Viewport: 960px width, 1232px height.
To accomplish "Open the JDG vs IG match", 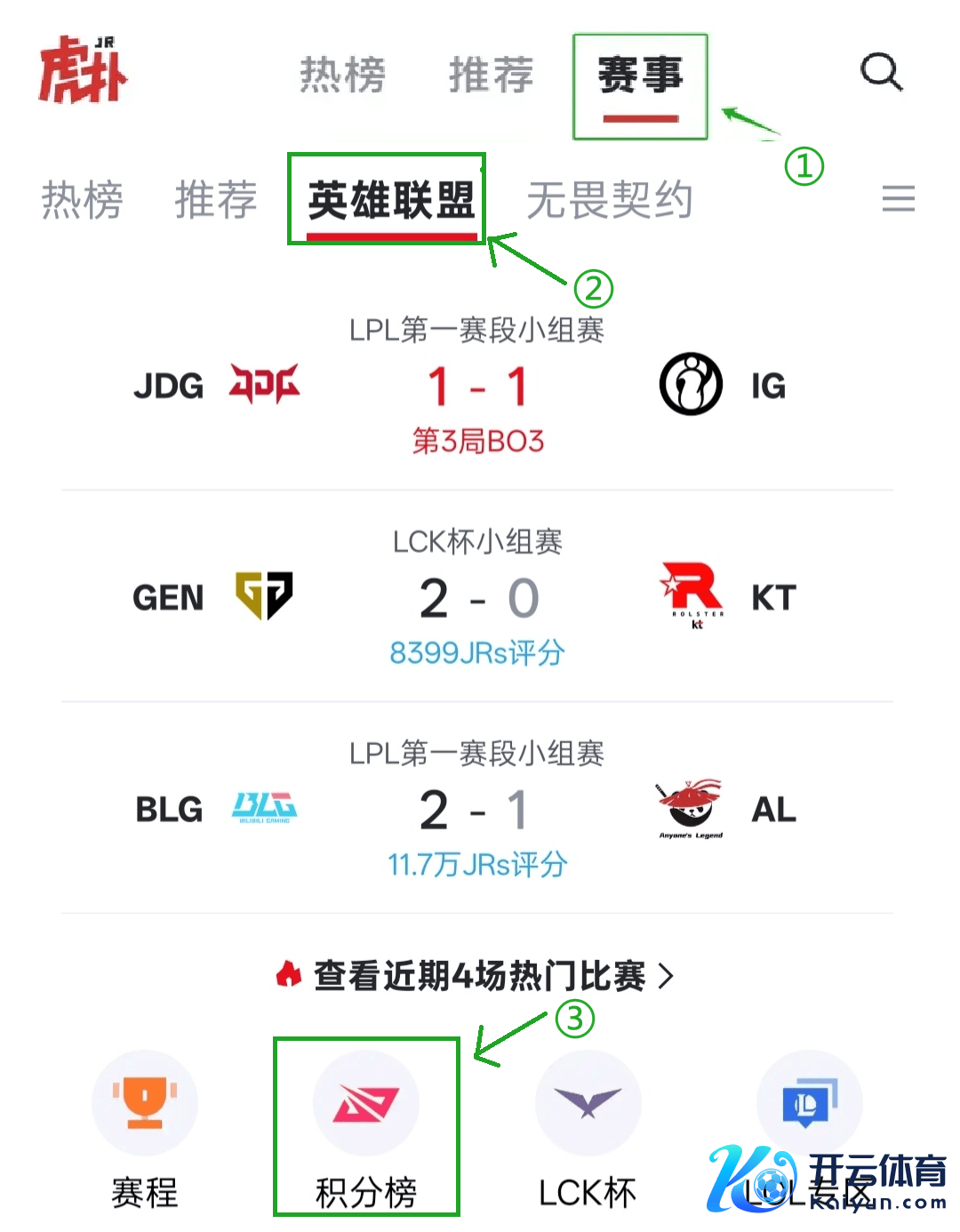I will [x=477, y=388].
